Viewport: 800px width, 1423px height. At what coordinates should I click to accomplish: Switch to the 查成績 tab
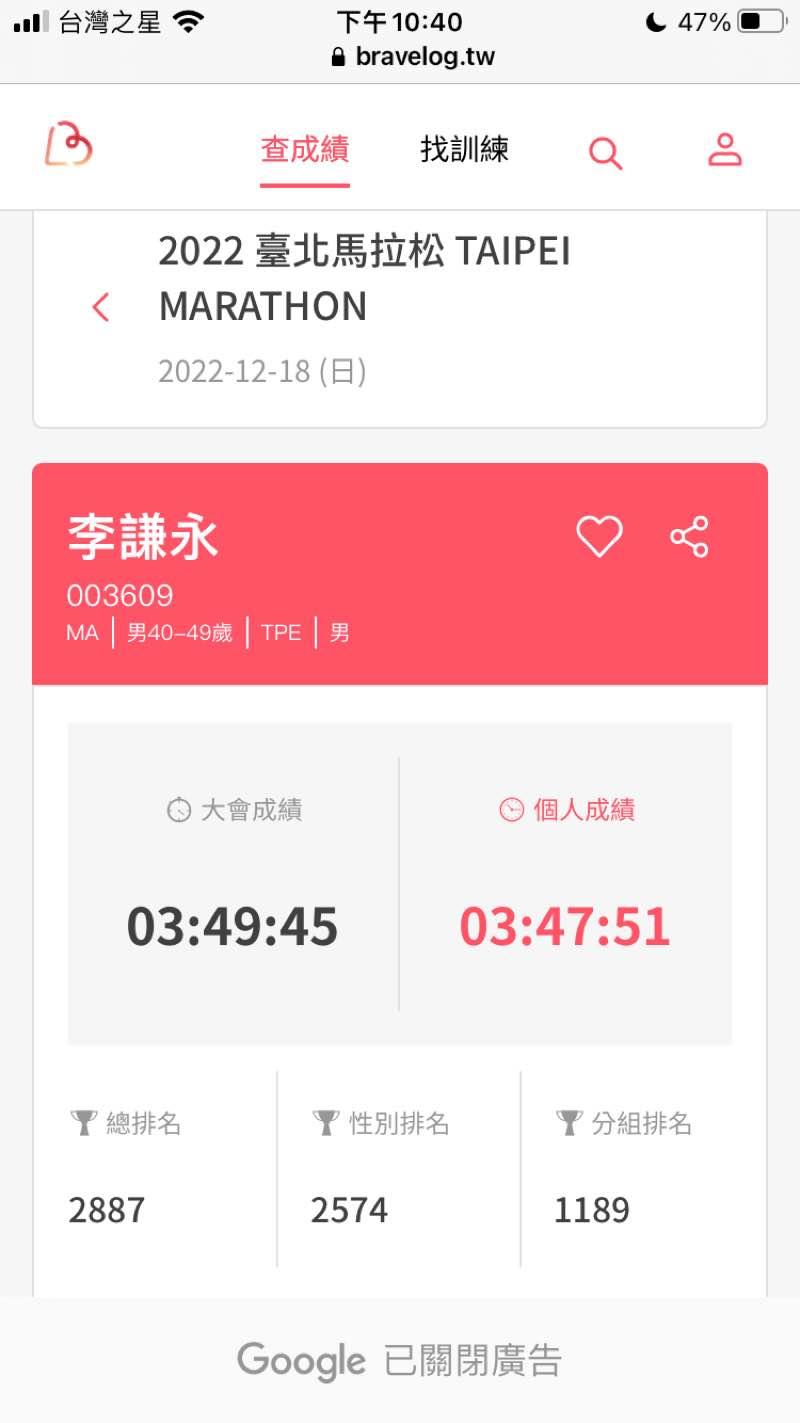coord(305,150)
